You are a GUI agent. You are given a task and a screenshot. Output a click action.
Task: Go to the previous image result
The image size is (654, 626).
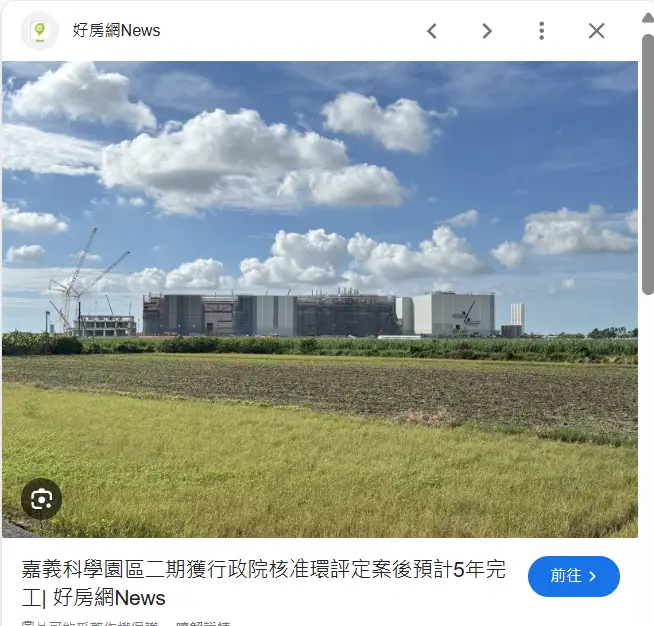432,31
